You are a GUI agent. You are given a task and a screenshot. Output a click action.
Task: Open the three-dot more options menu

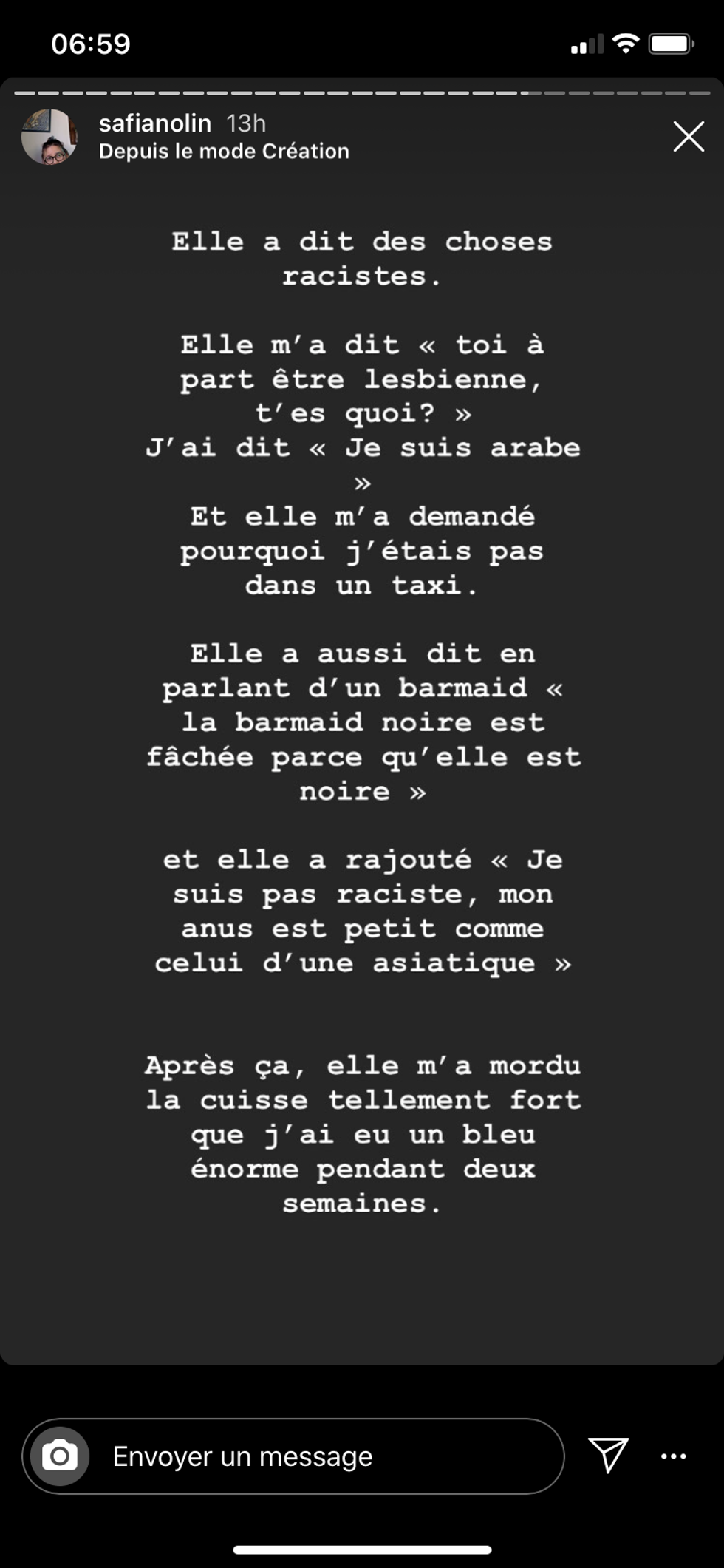(673, 1456)
